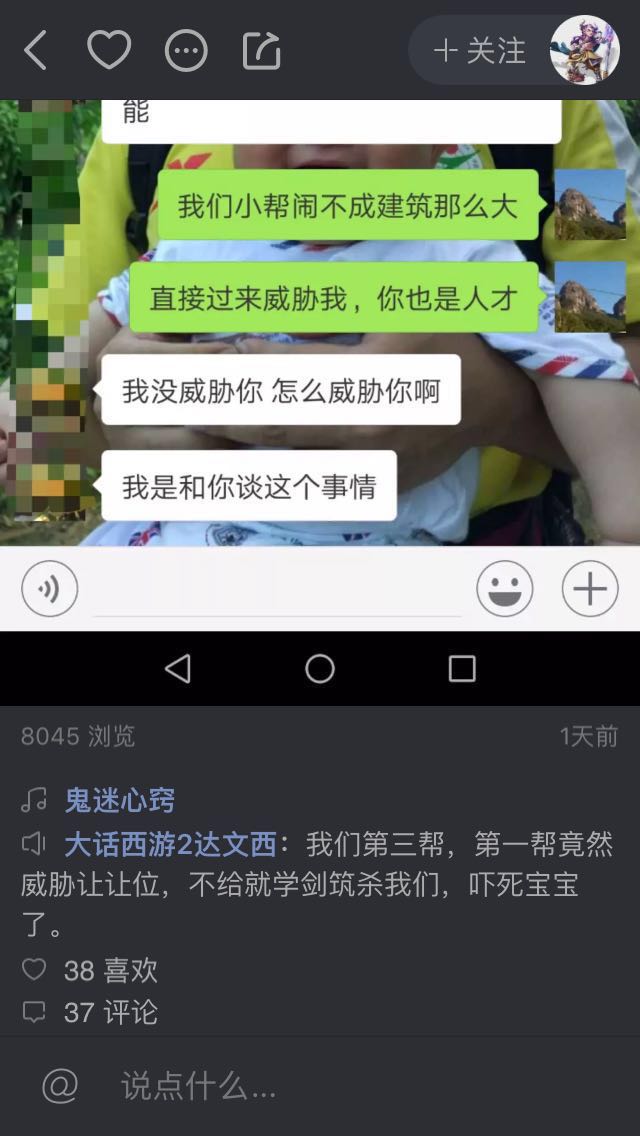Open the 鬼迷心窍 music link
640x1136 pixels.
click(x=119, y=800)
